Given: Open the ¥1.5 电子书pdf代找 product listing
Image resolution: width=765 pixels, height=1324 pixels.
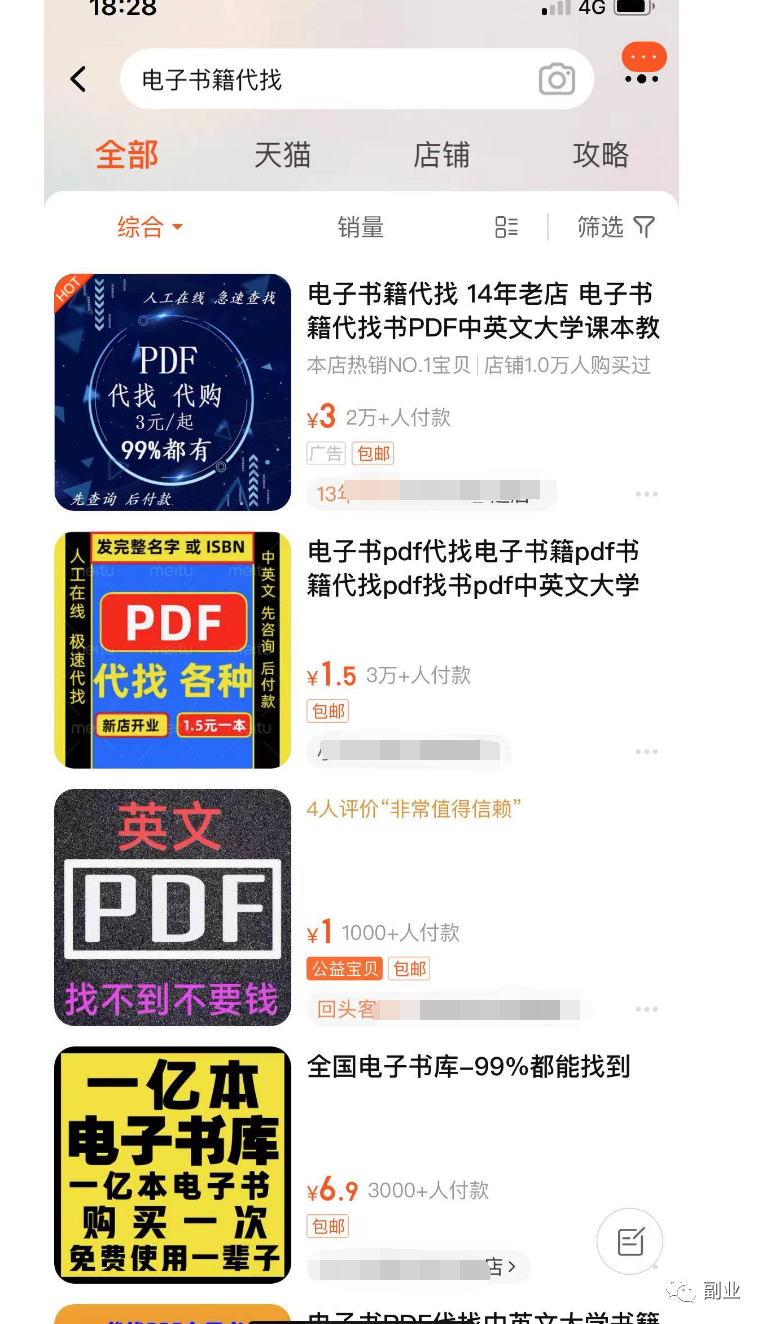Looking at the screenshot, I should tap(473, 568).
